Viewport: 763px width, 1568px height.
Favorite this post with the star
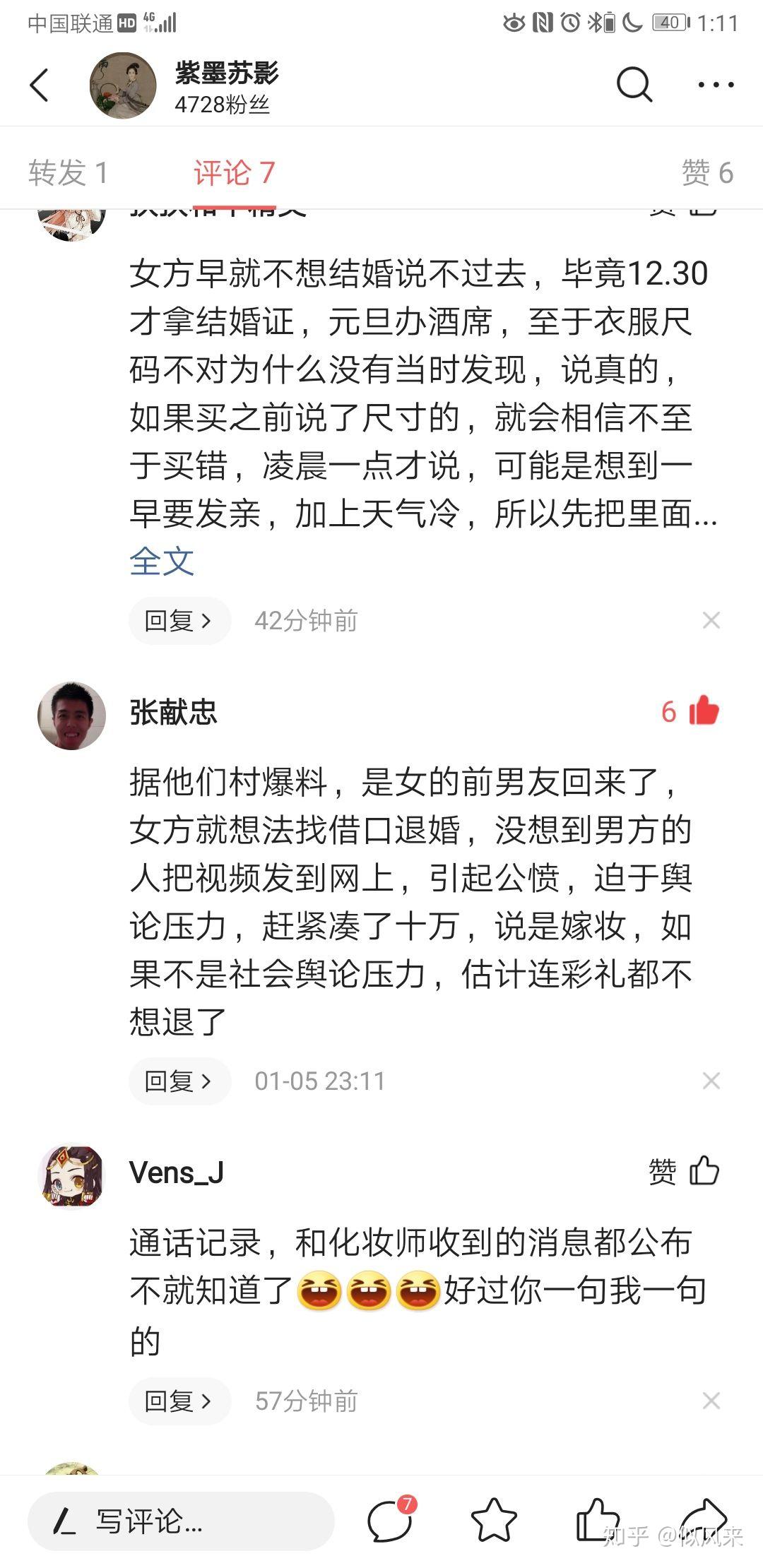point(493,1520)
